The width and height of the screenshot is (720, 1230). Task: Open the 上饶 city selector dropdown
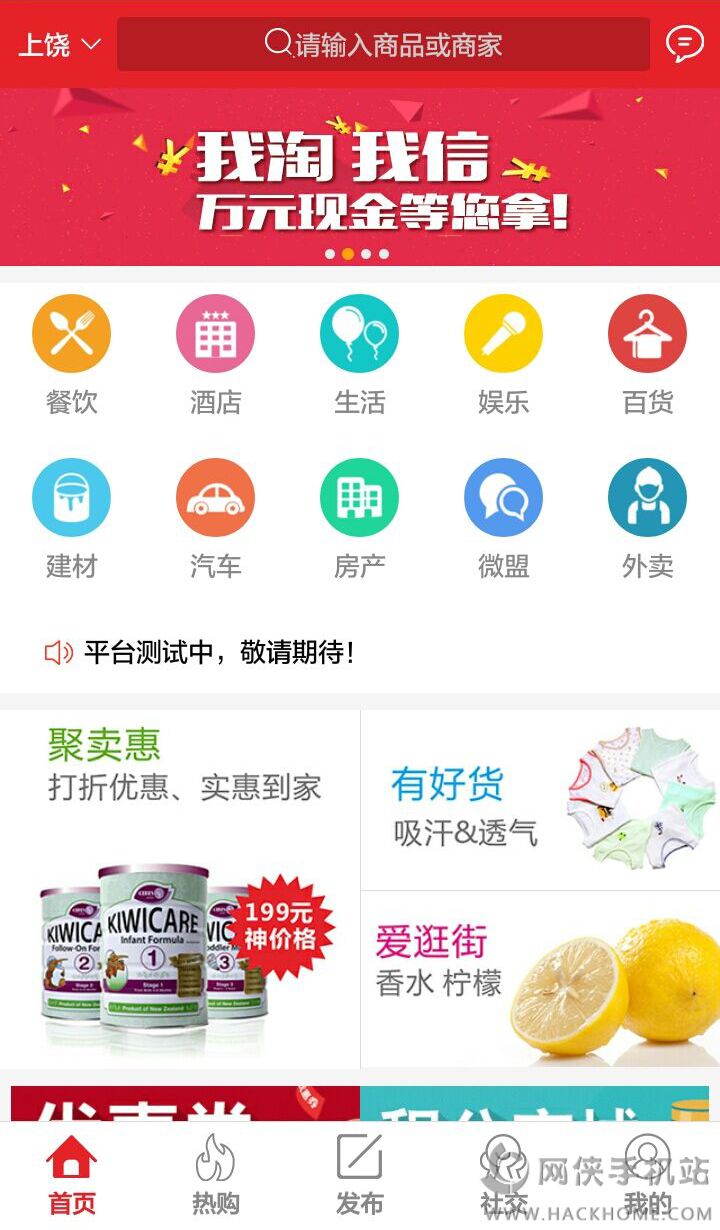[60, 45]
